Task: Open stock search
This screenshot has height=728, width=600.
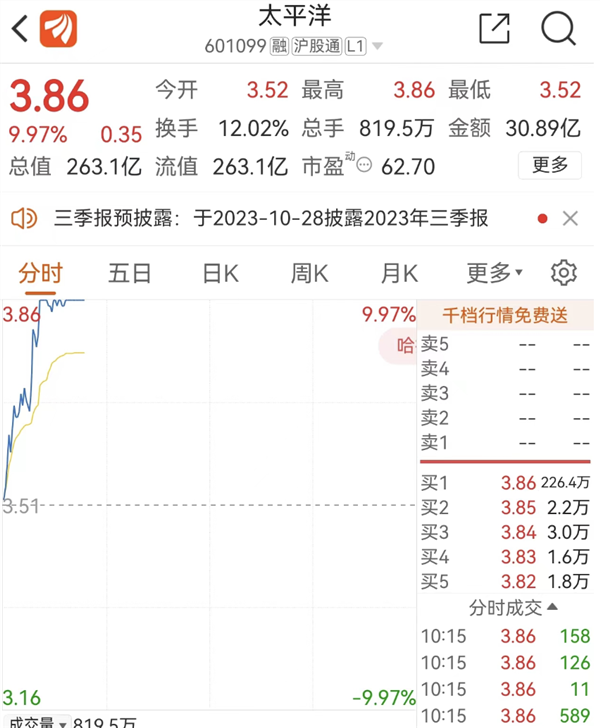Action: tap(559, 28)
